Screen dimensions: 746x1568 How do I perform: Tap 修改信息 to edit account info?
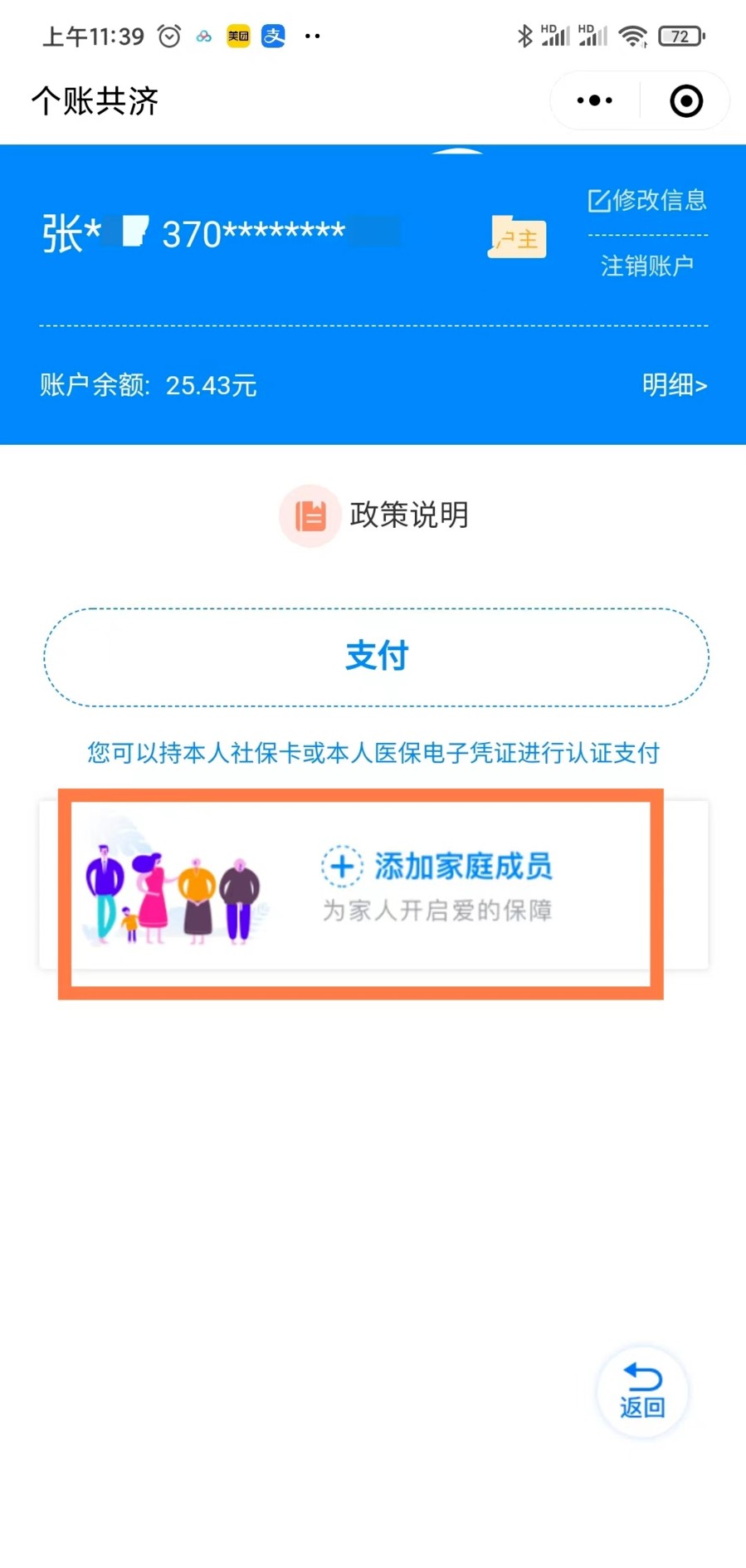[647, 200]
